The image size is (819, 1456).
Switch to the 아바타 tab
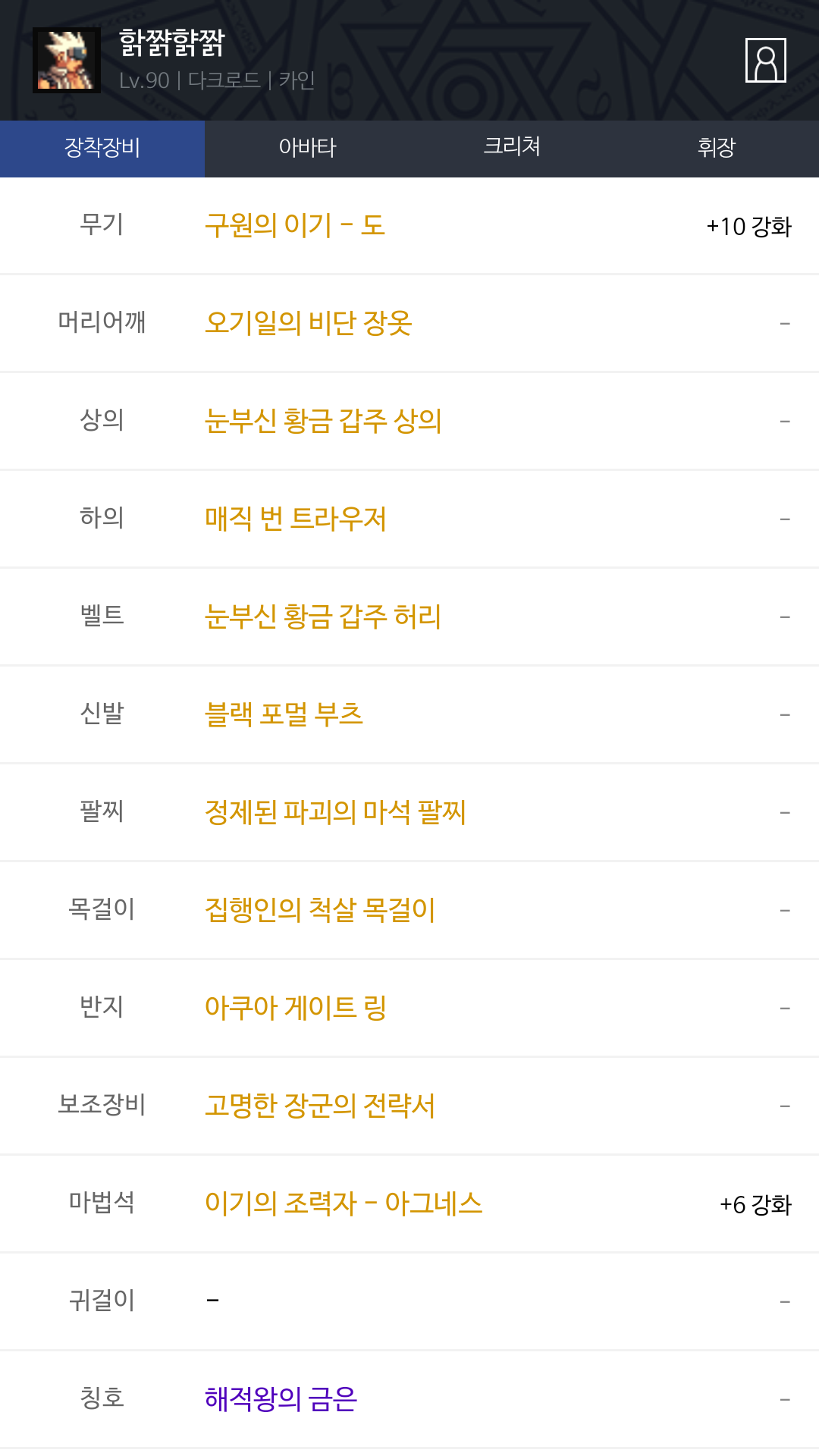(x=307, y=148)
